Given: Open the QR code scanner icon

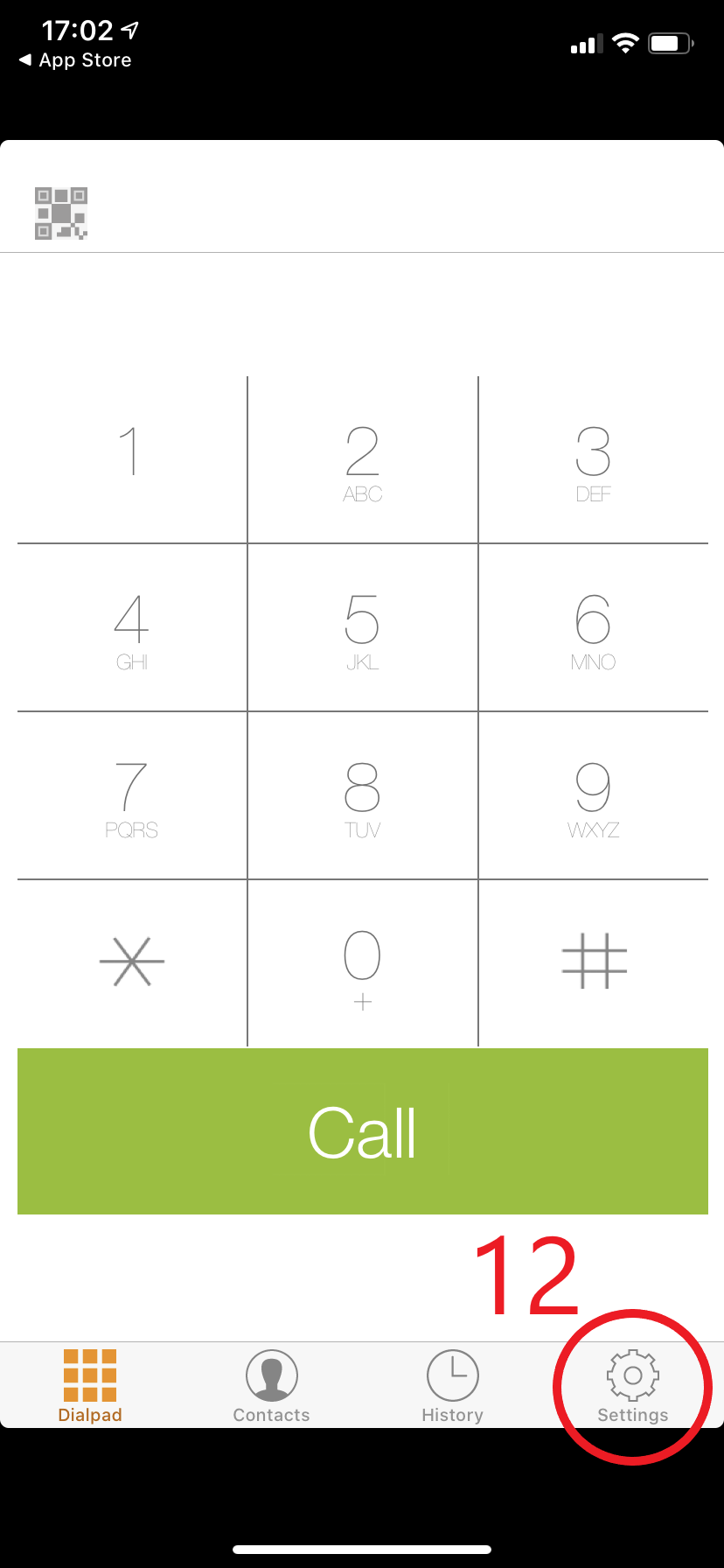Looking at the screenshot, I should pos(61,213).
